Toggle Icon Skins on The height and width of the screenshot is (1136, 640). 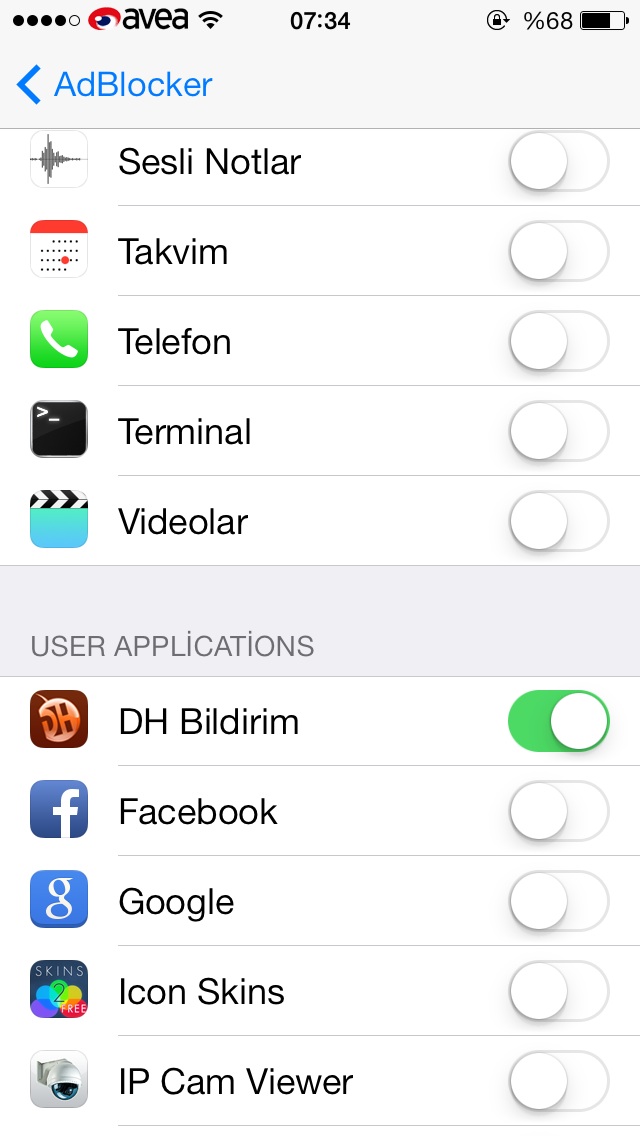click(559, 990)
